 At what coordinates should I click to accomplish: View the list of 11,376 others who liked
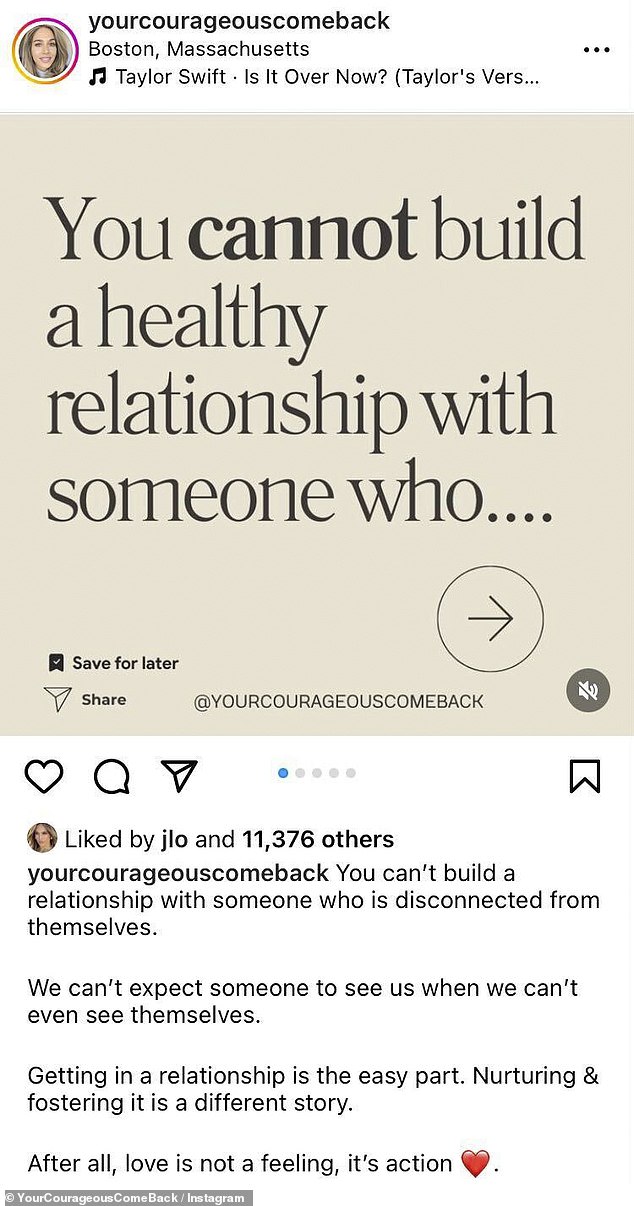(x=318, y=839)
